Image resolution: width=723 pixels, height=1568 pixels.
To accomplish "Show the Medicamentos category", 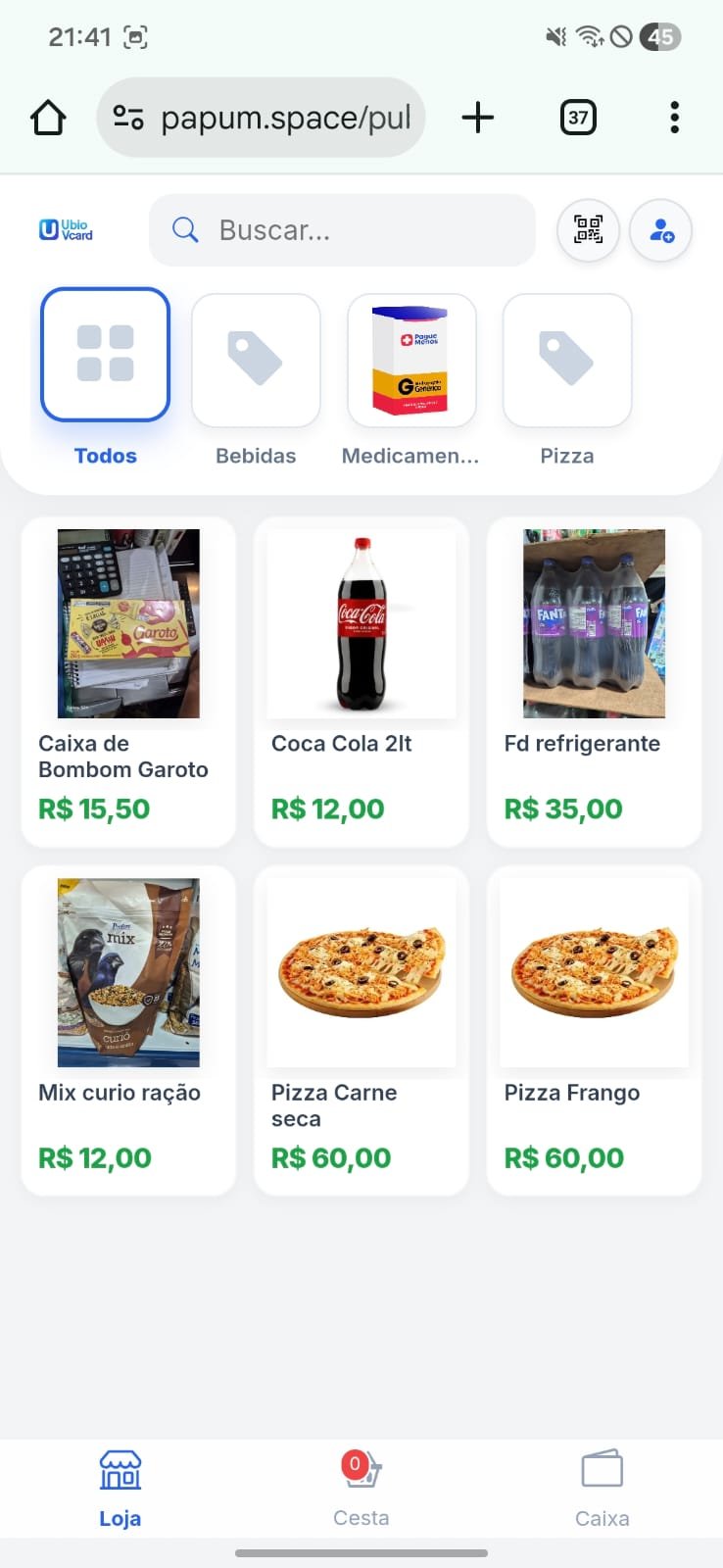I will [411, 362].
